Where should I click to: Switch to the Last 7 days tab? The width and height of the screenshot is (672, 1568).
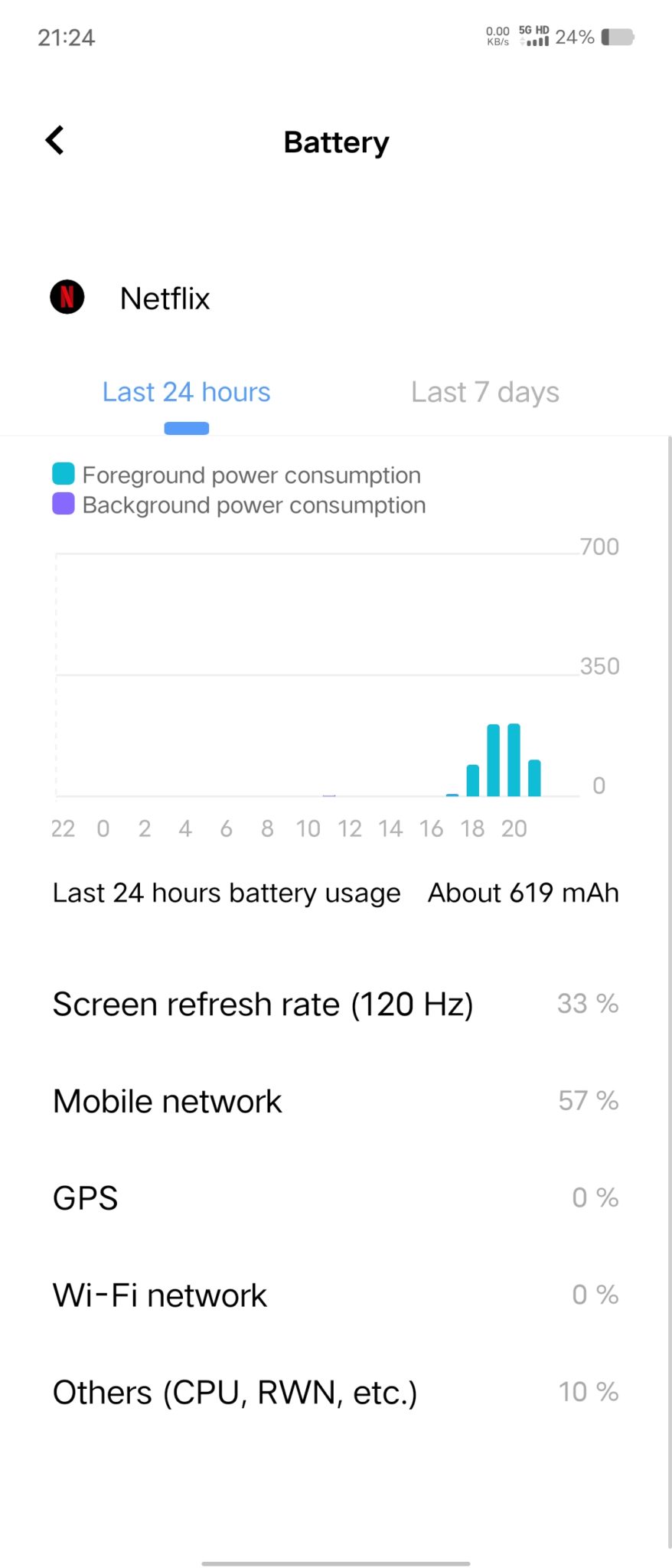[x=484, y=392]
